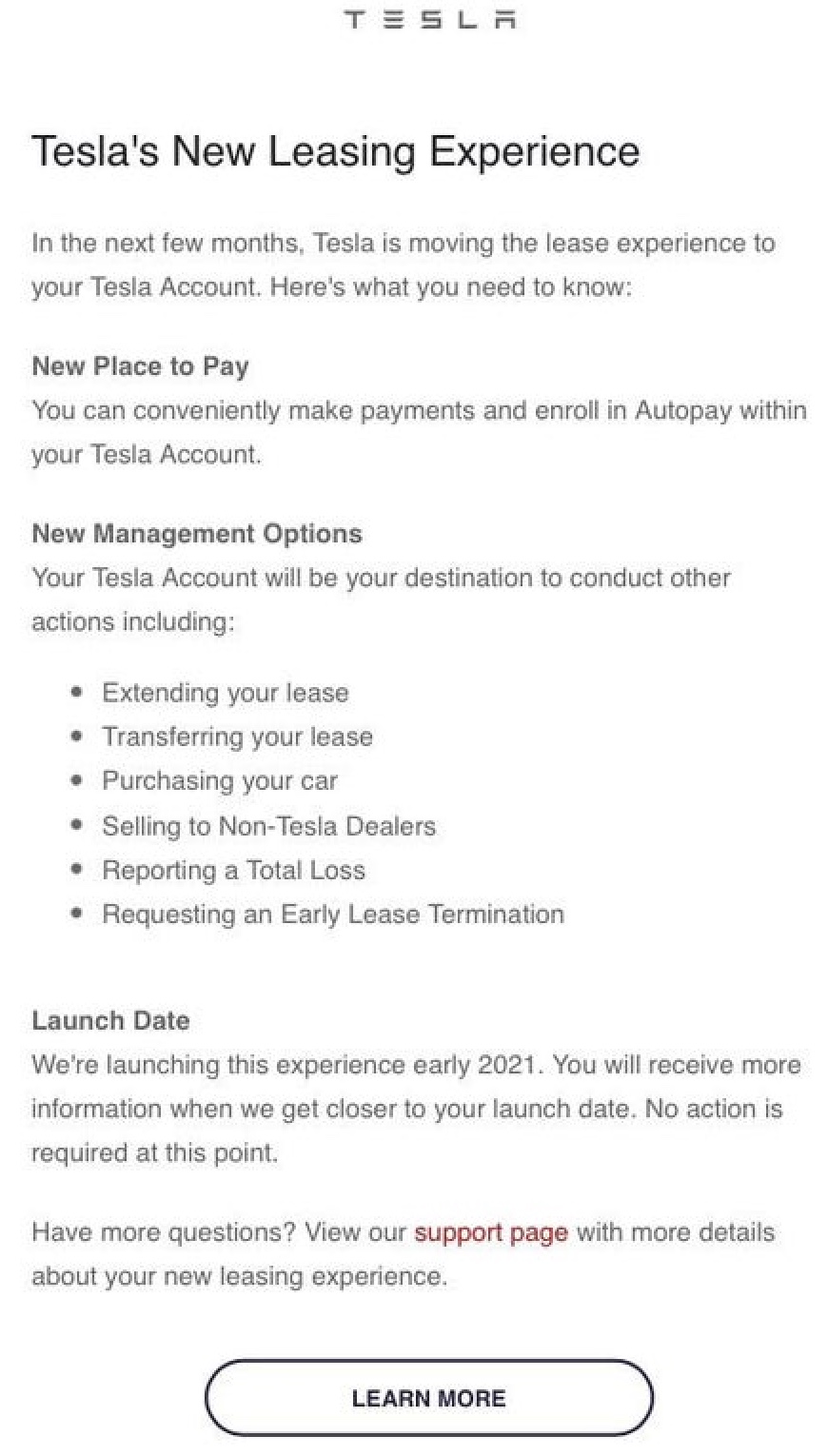Select the Purchasing your car list entry

(x=220, y=780)
